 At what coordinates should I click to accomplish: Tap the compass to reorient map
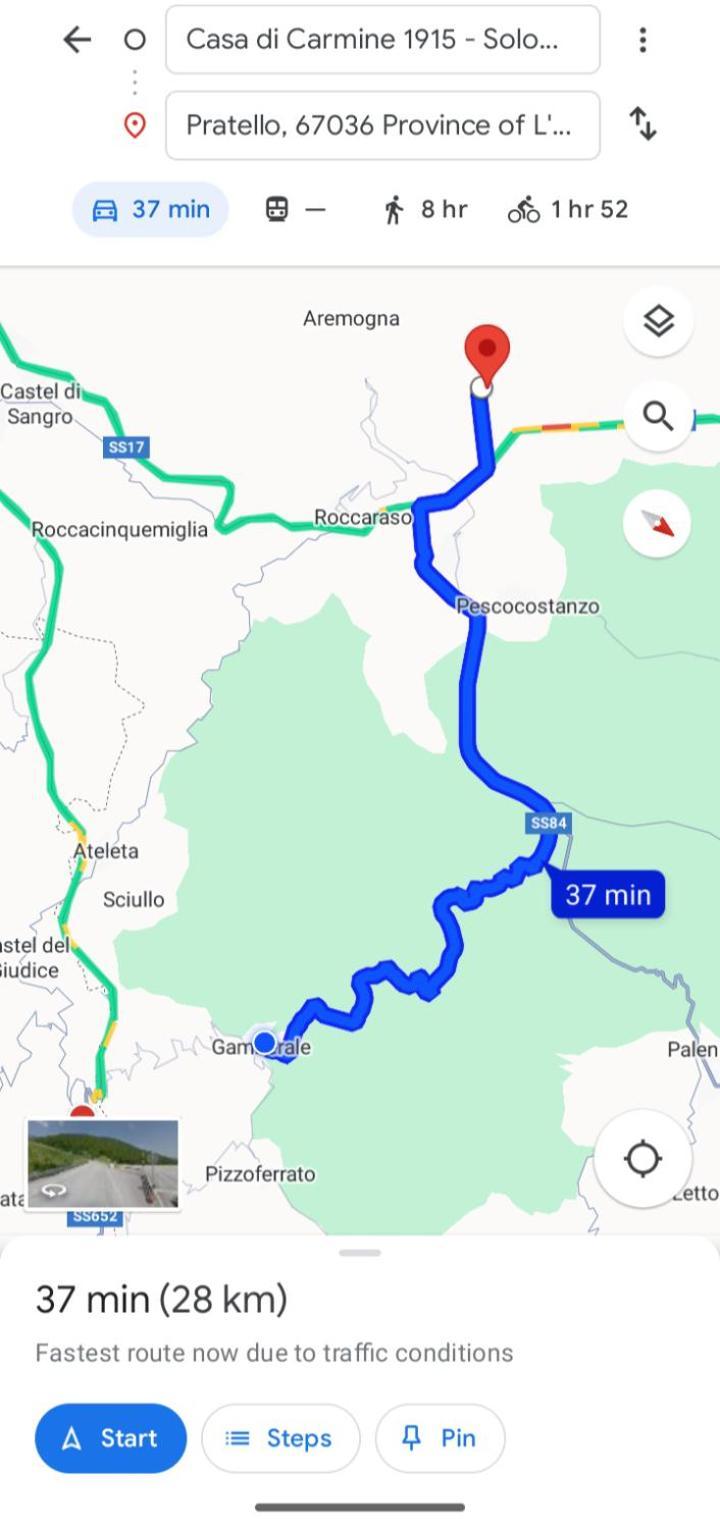coord(658,522)
